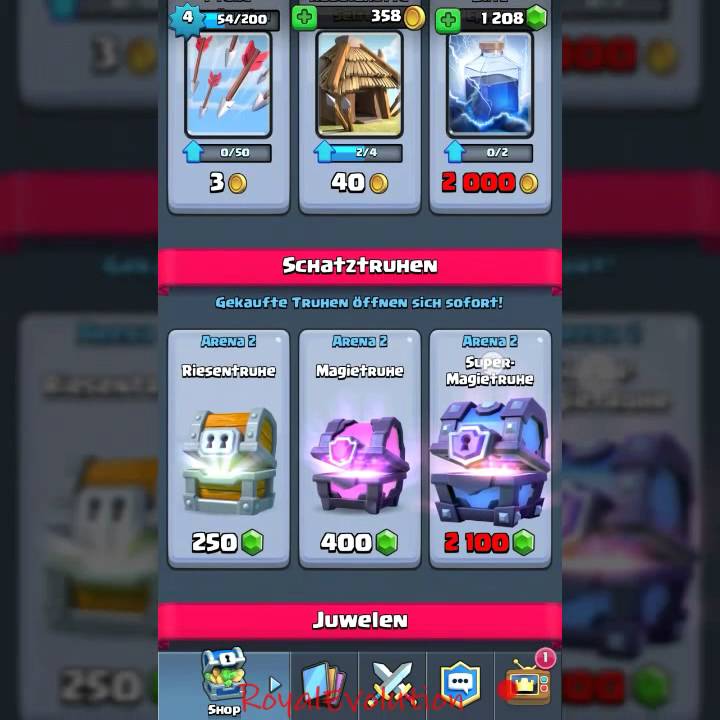Screen dimensions: 720x720
Task: Open the clan chat tab
Action: (459, 685)
